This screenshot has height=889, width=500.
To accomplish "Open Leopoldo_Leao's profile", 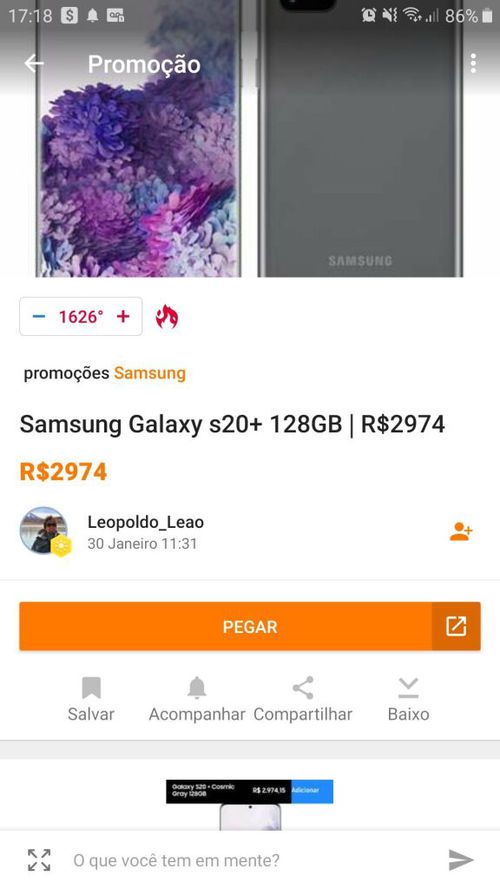I will [146, 522].
